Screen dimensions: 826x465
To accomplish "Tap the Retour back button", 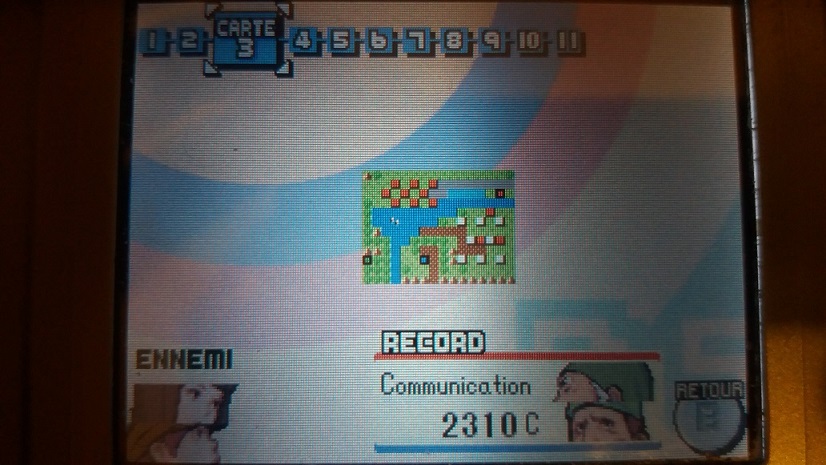I will click(709, 410).
